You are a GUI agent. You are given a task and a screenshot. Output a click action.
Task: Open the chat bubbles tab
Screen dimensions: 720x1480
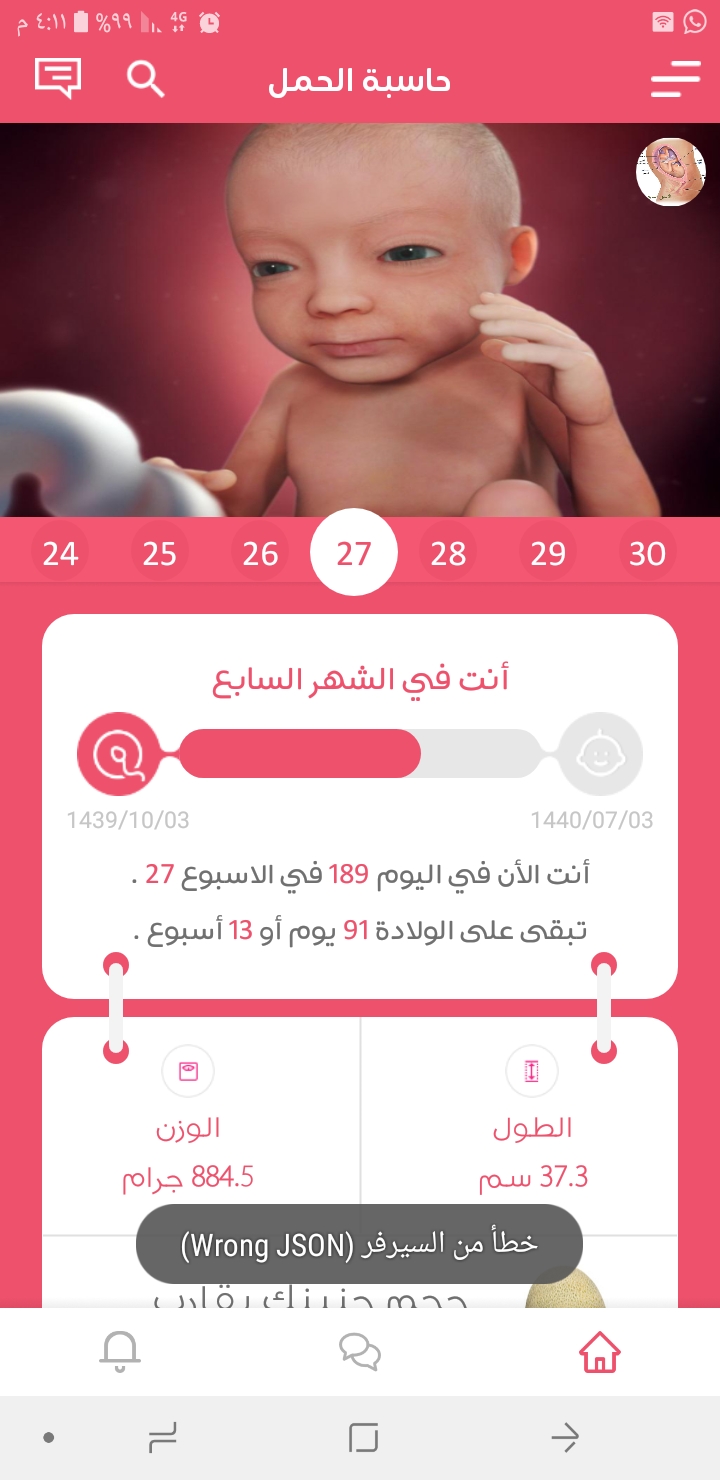click(x=360, y=1352)
